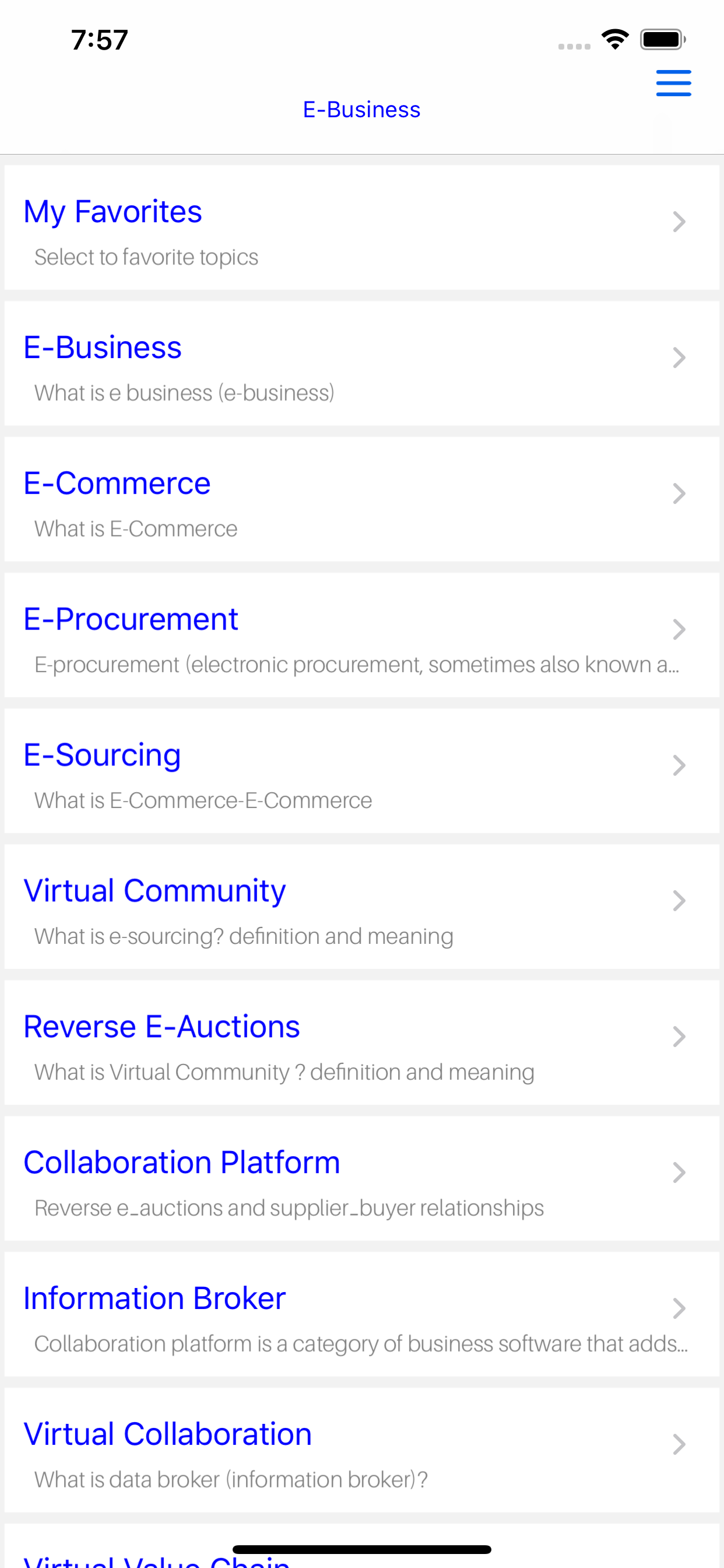Open the Information Broker topic
724x1568 pixels.
[x=362, y=1314]
